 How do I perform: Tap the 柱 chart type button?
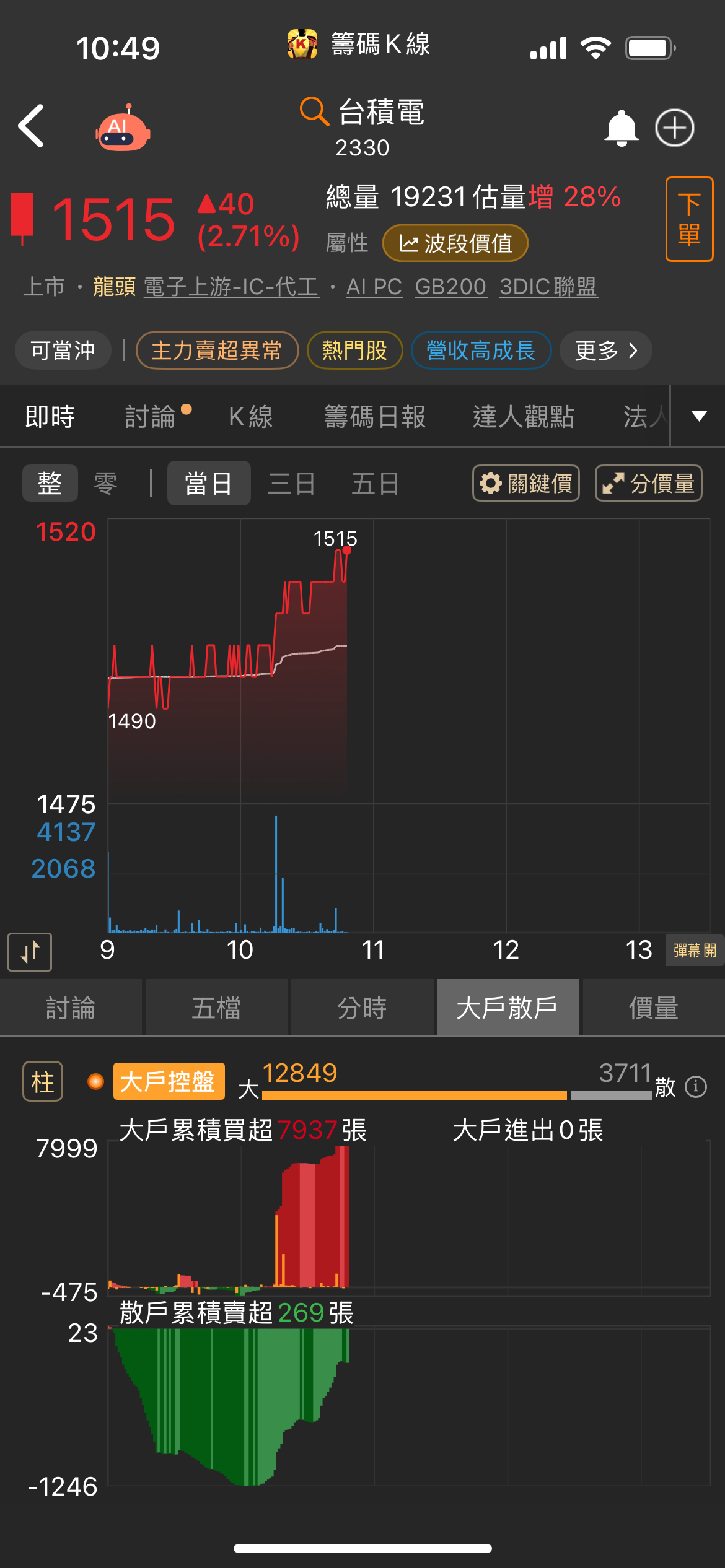[x=43, y=1082]
